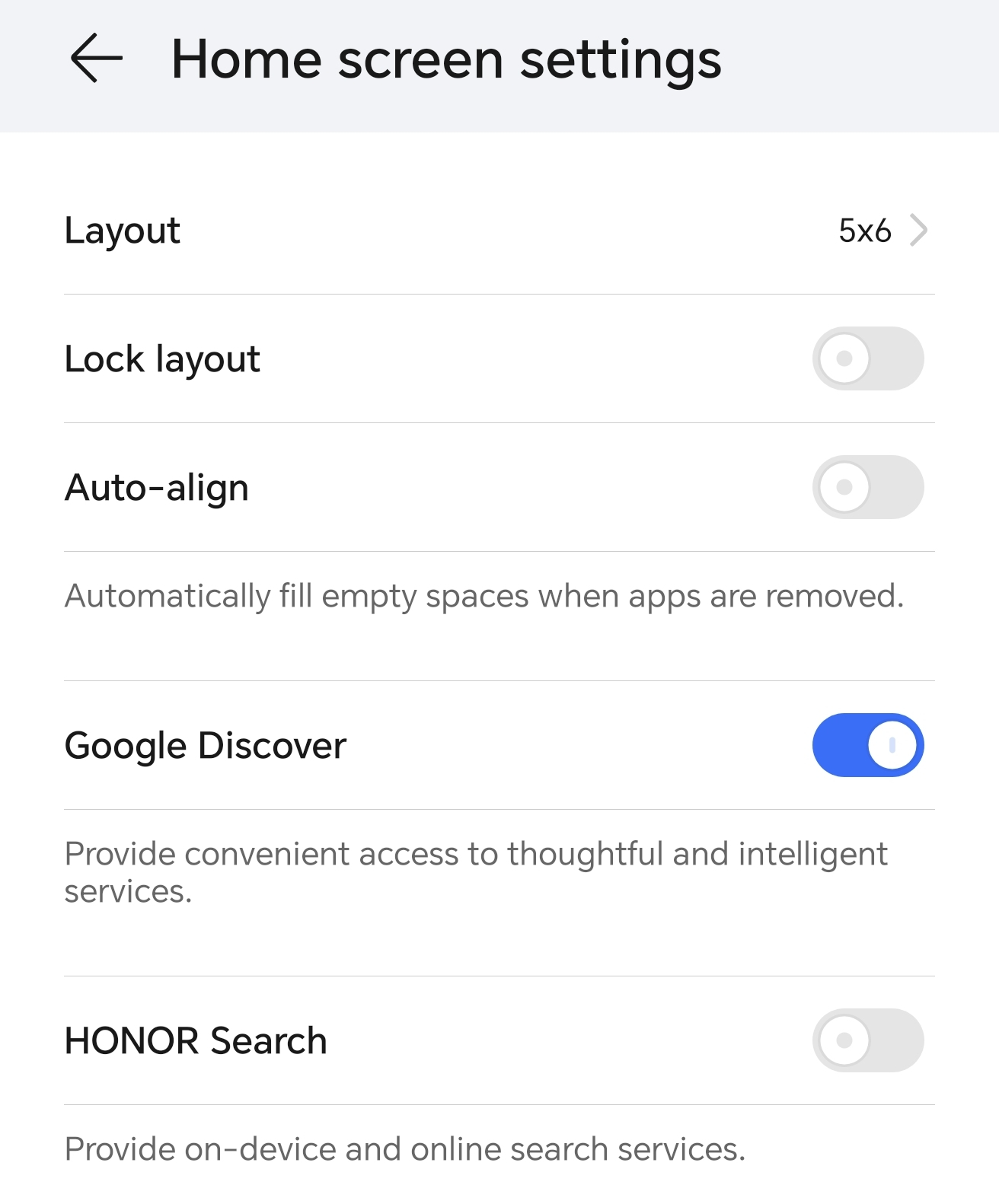Toggle HONOR Search on

(x=867, y=1040)
